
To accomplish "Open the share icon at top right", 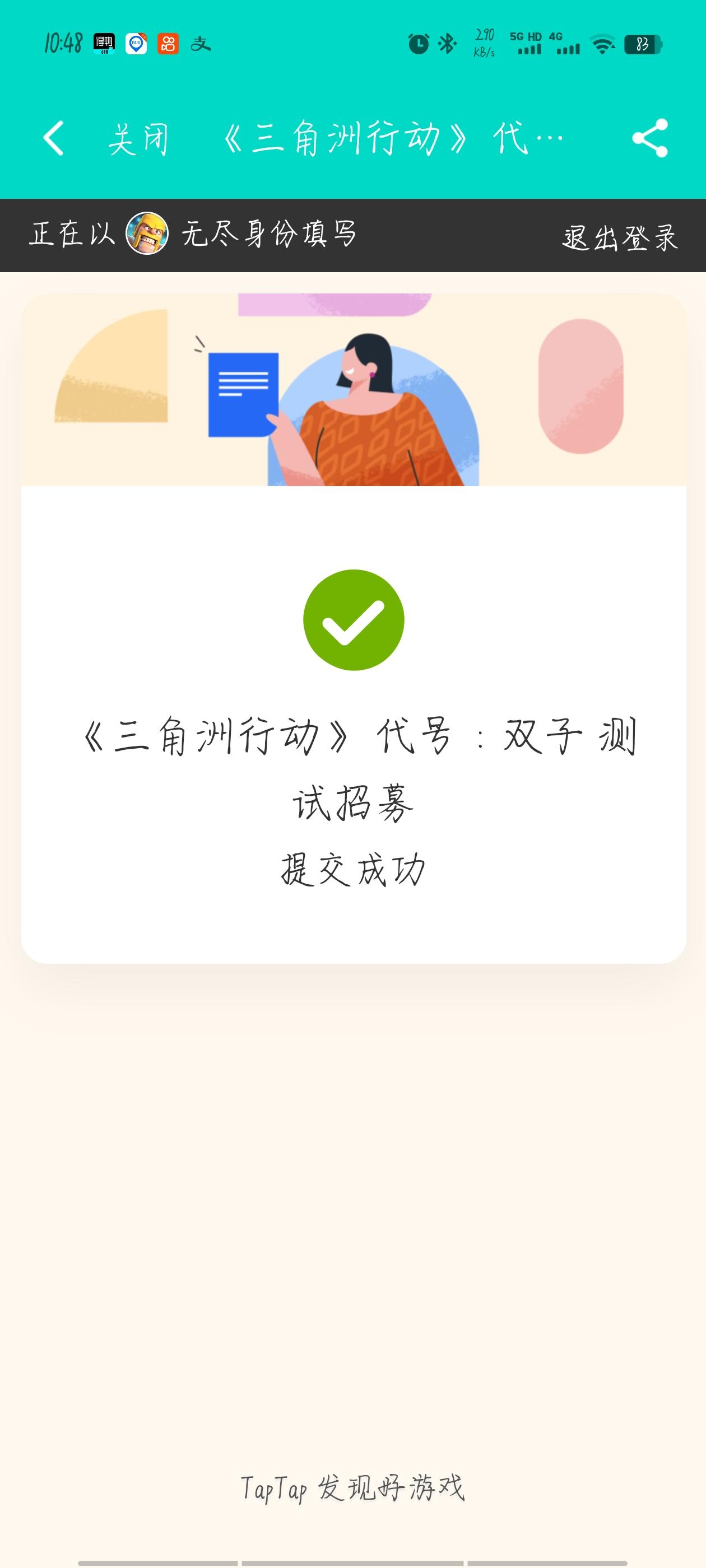I will [648, 139].
